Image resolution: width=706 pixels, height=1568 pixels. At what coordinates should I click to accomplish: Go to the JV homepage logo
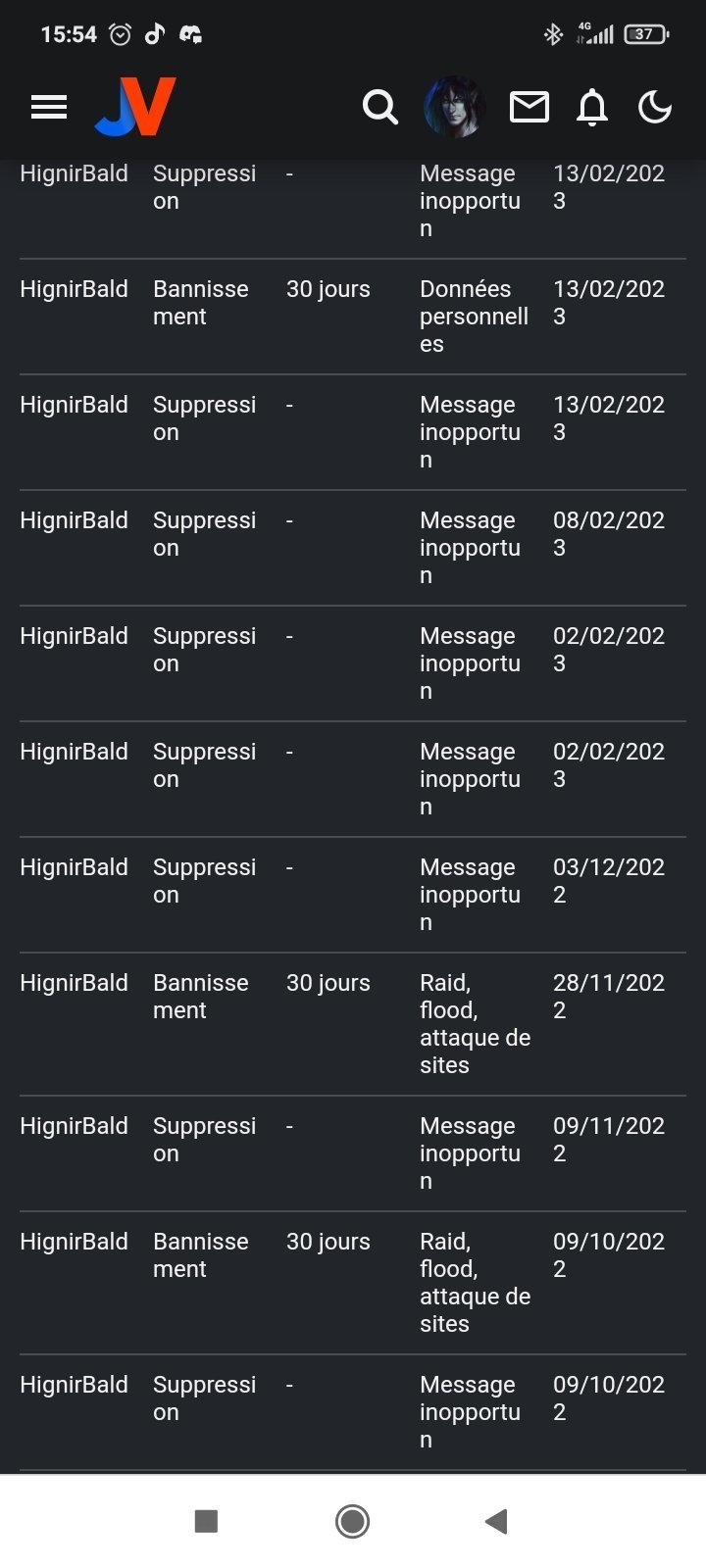click(135, 107)
